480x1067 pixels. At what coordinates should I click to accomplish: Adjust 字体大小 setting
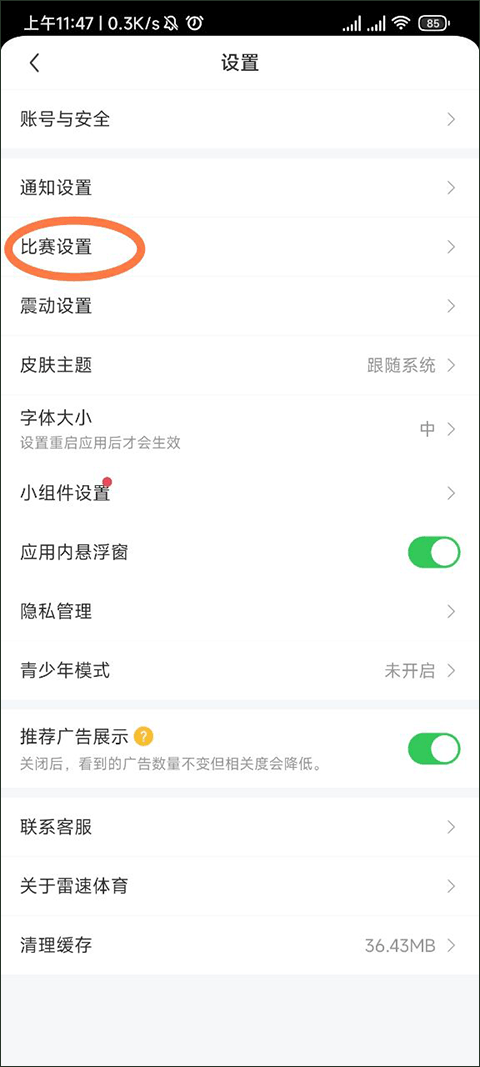[240, 429]
